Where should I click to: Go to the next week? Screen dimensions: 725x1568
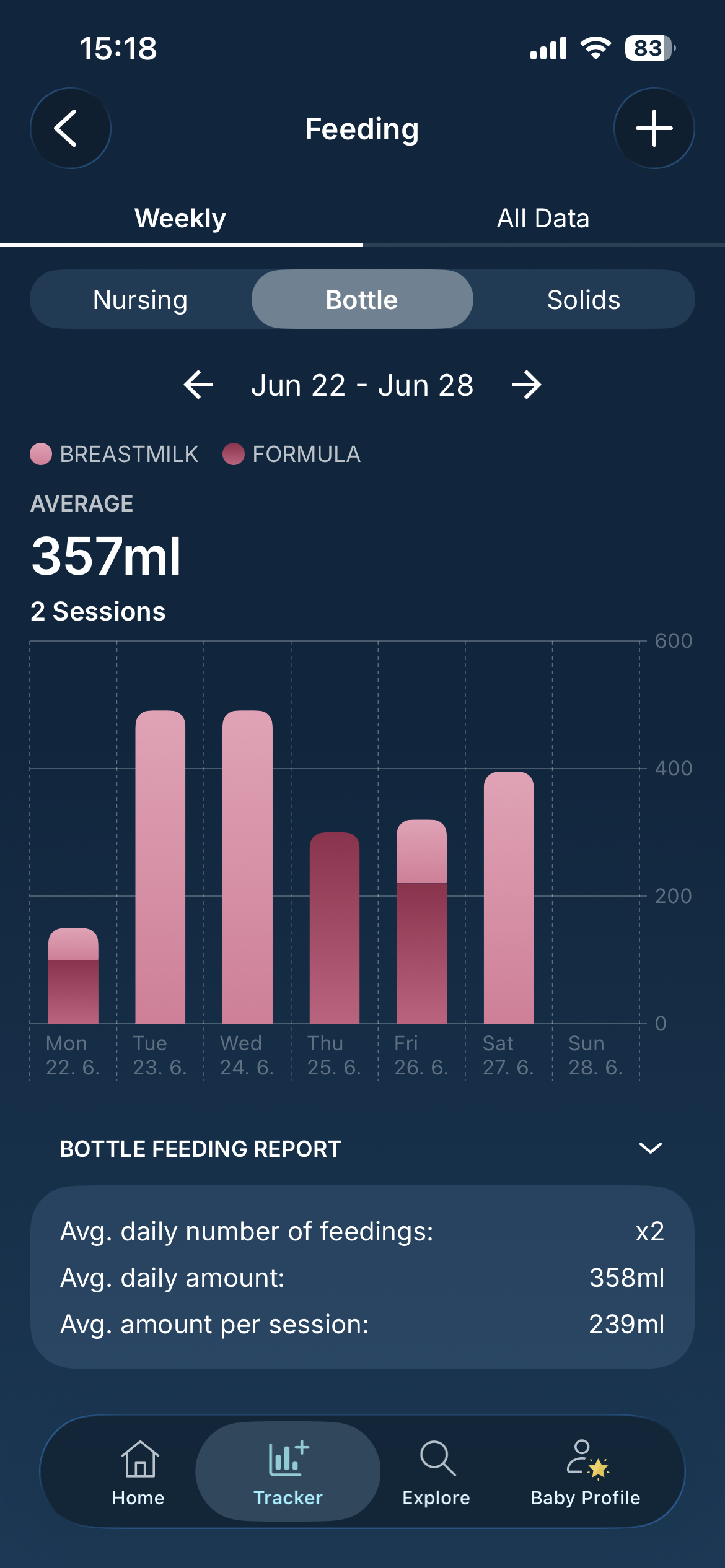click(527, 385)
